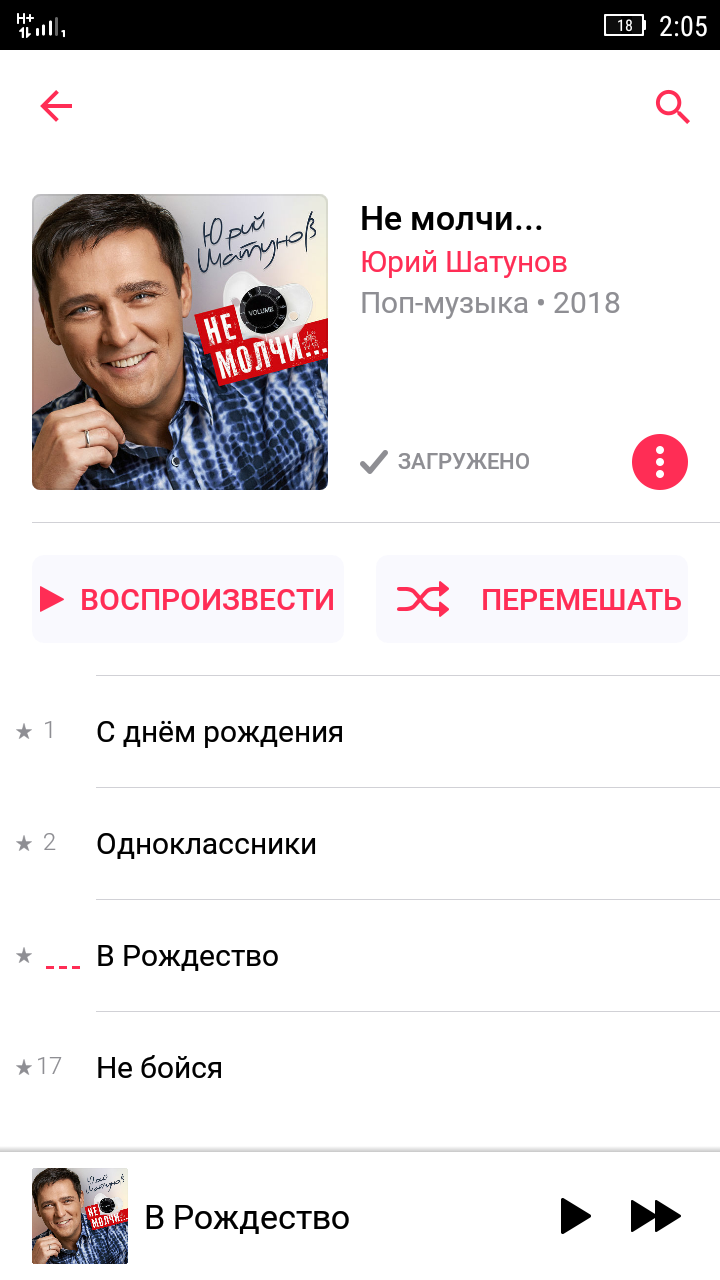Tap the Воспроизвести play button
This screenshot has width=720, height=1280.
pos(188,599)
